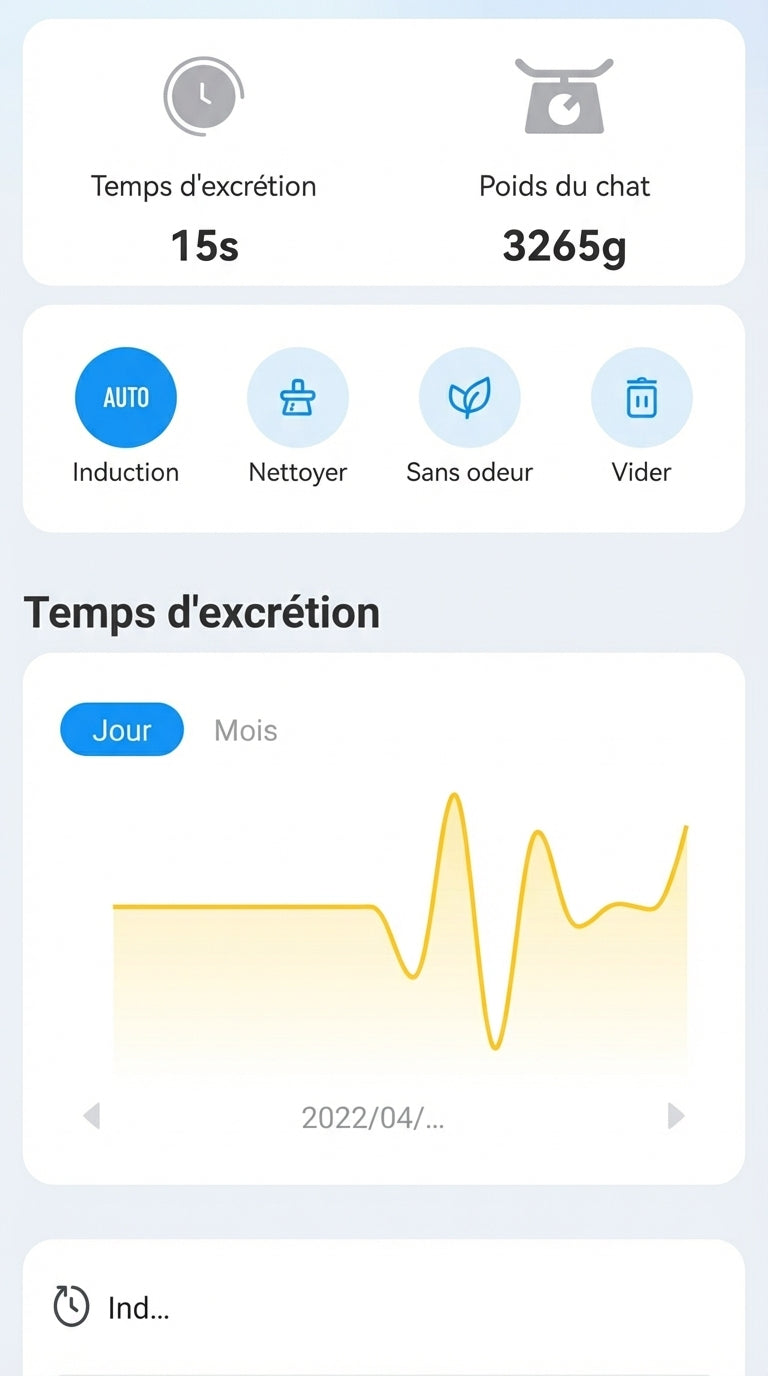Advance forward using the right date arrow
This screenshot has width=768, height=1376.
tap(677, 1117)
